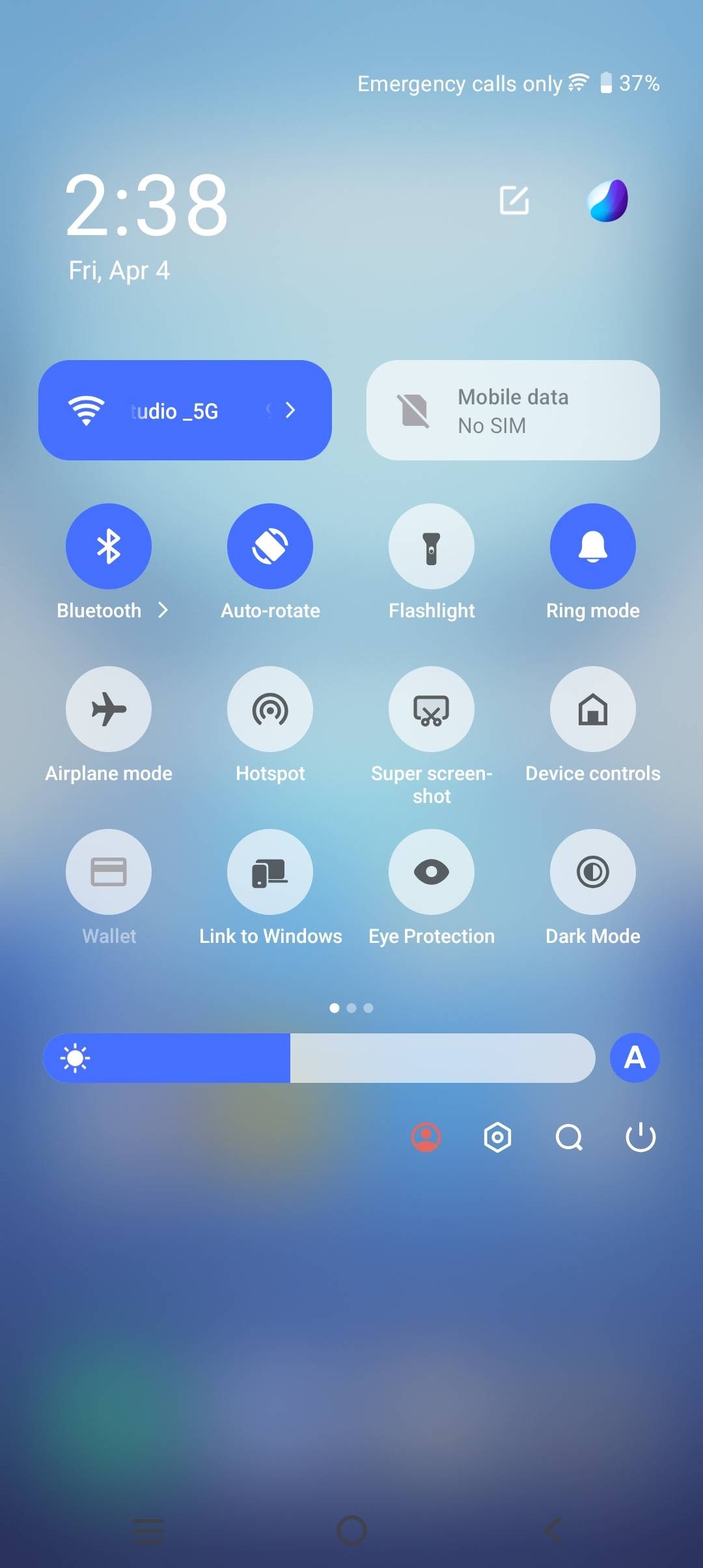The image size is (703, 1568).
Task: Open the power menu
Action: click(x=641, y=1138)
